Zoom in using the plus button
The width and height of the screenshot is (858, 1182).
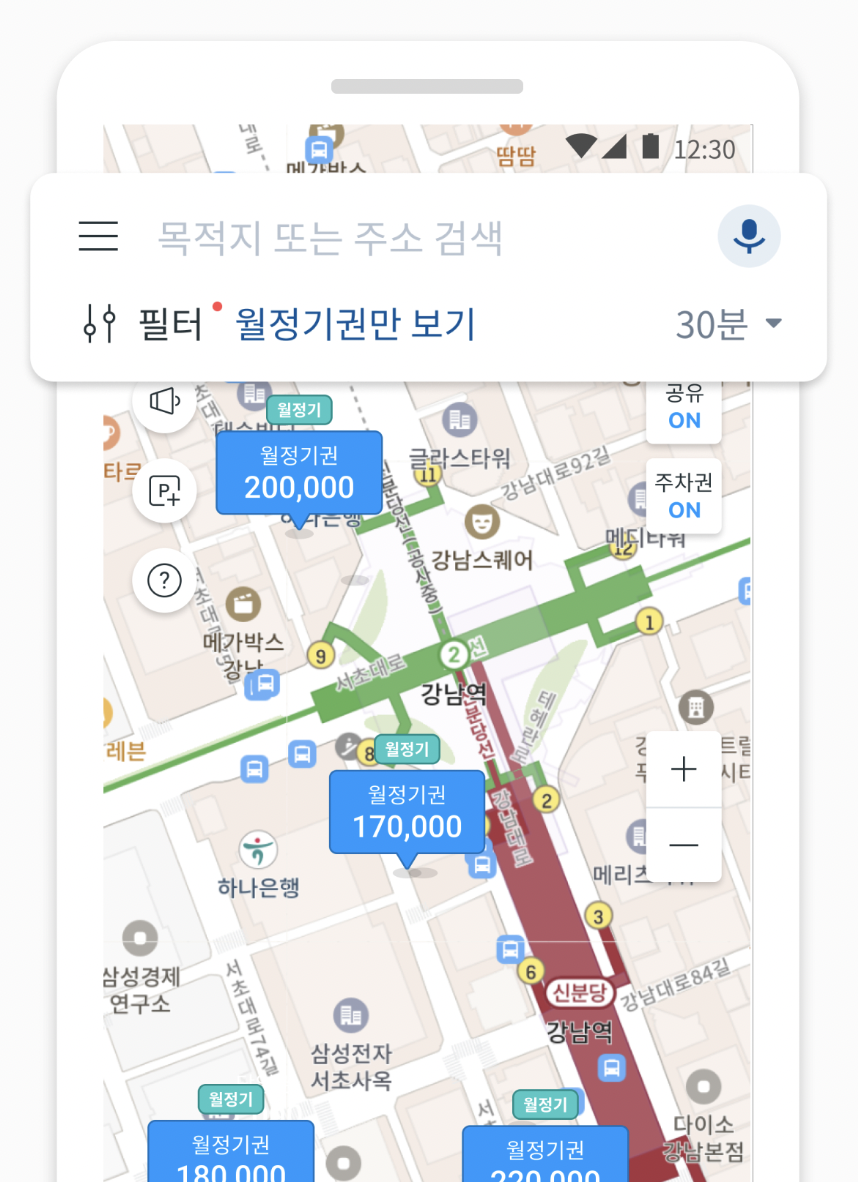tap(683, 769)
